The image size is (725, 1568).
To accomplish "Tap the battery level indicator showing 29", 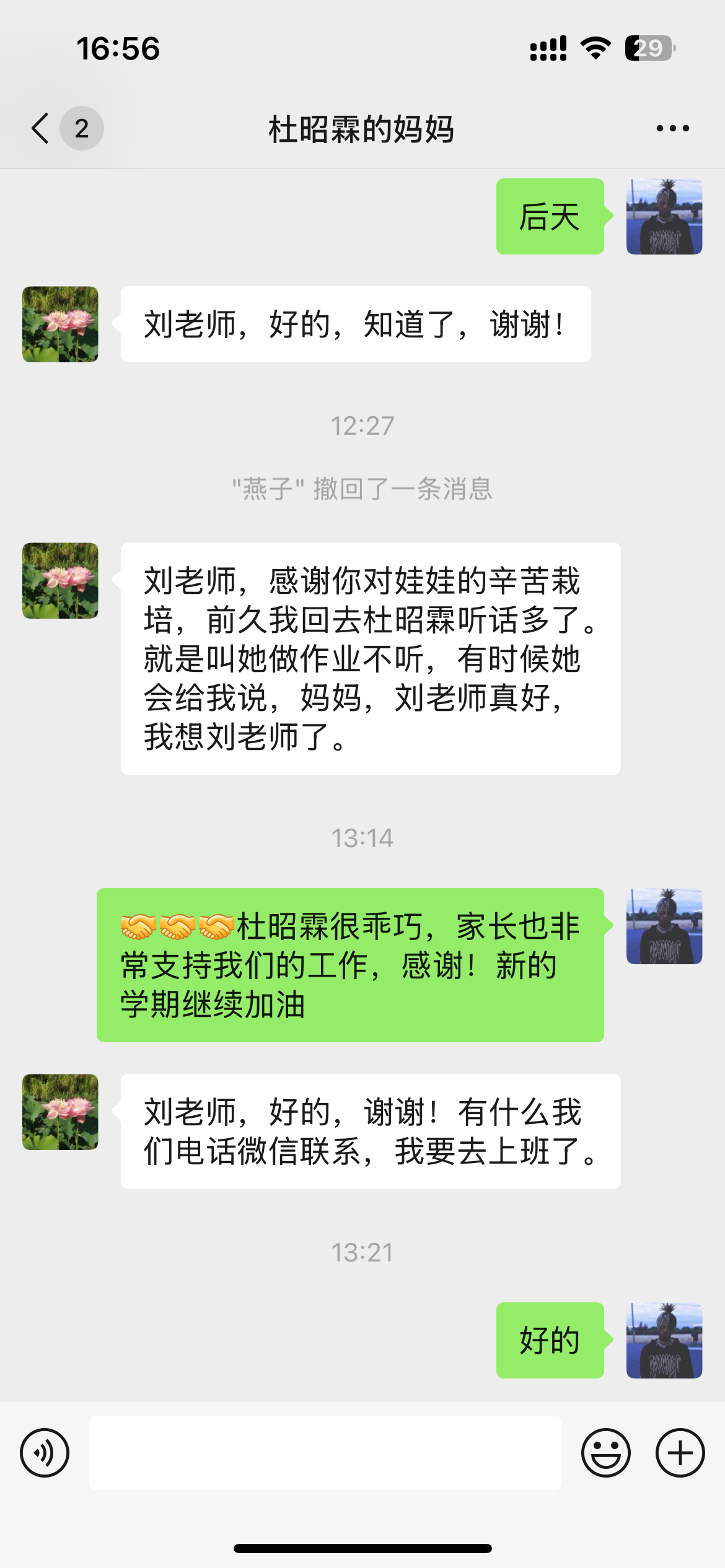I will pos(649,48).
